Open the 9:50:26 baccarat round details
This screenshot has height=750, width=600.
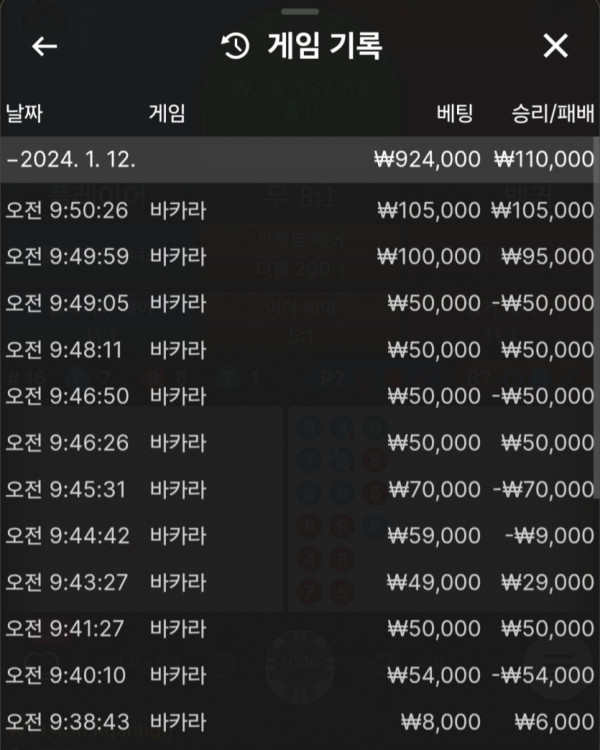pyautogui.click(x=300, y=210)
